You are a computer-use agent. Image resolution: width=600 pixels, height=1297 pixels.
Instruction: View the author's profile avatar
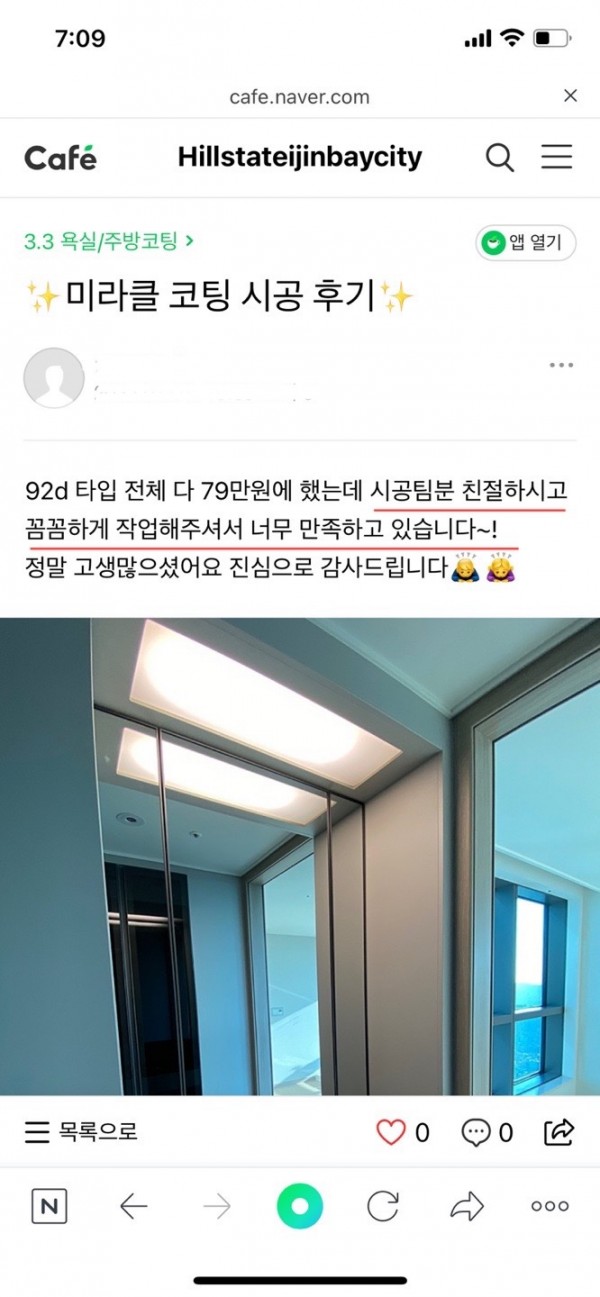coord(53,378)
